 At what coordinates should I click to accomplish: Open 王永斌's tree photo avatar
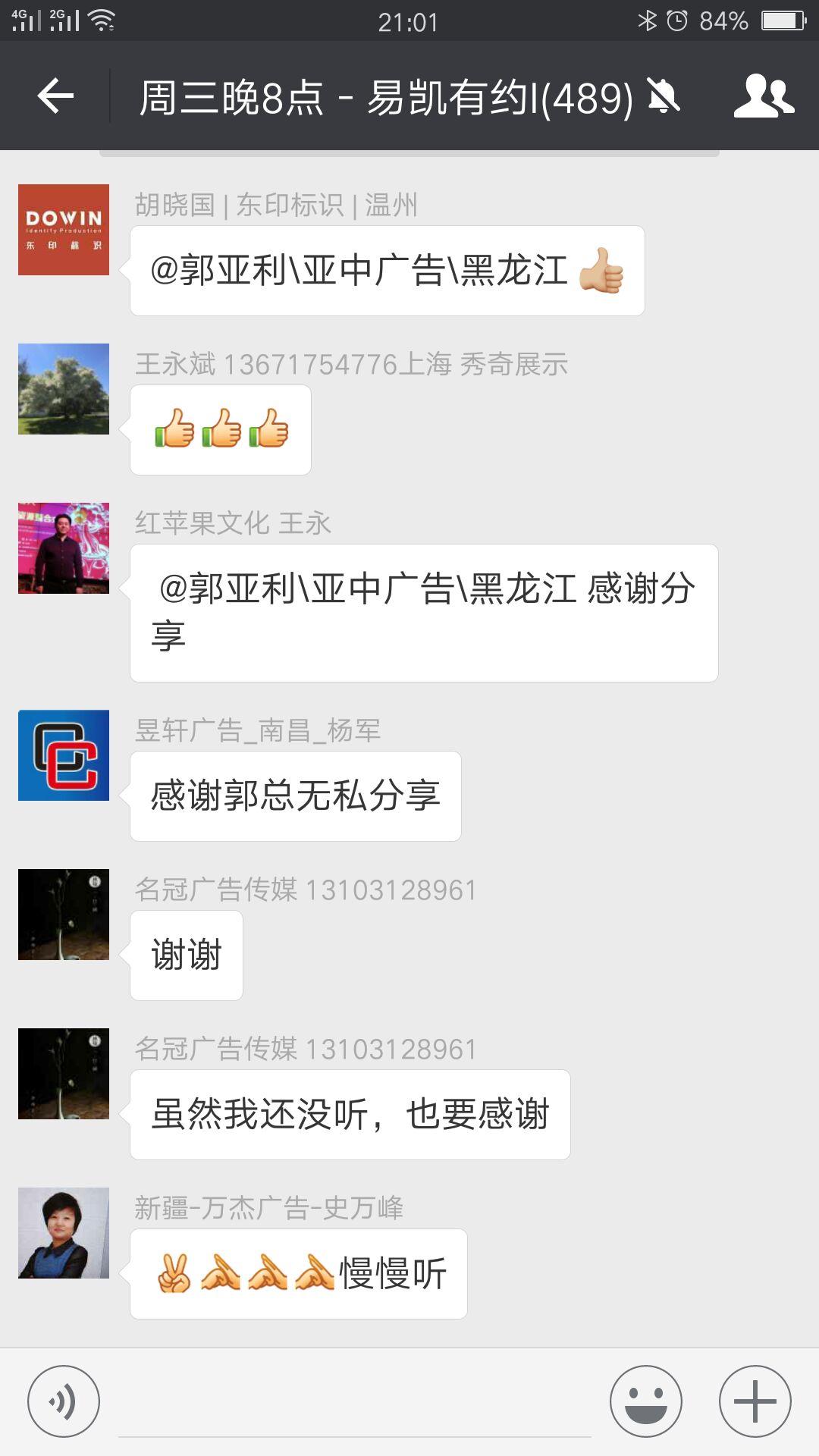click(64, 387)
